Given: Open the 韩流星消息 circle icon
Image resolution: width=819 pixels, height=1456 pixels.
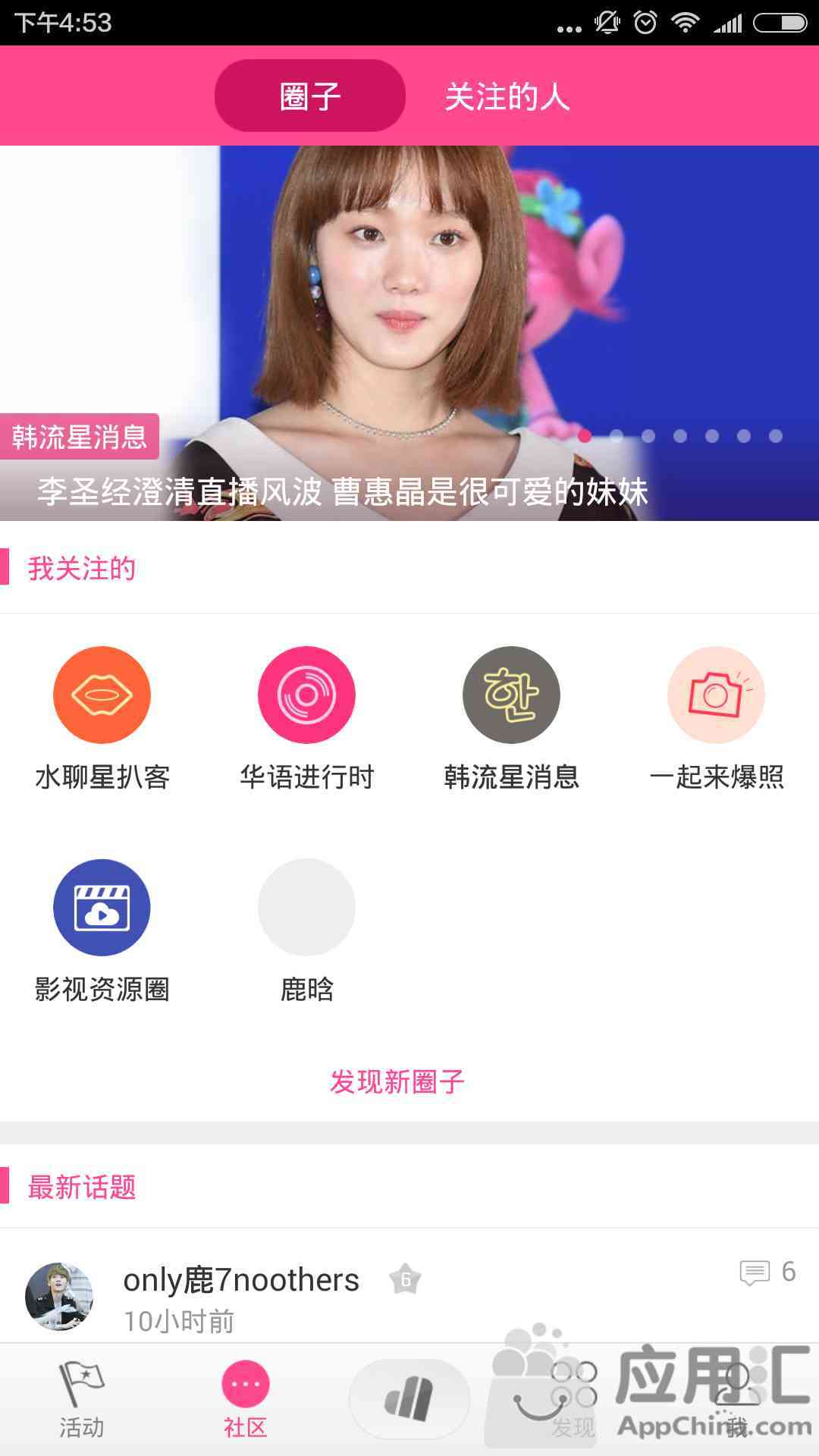Looking at the screenshot, I should (x=511, y=695).
